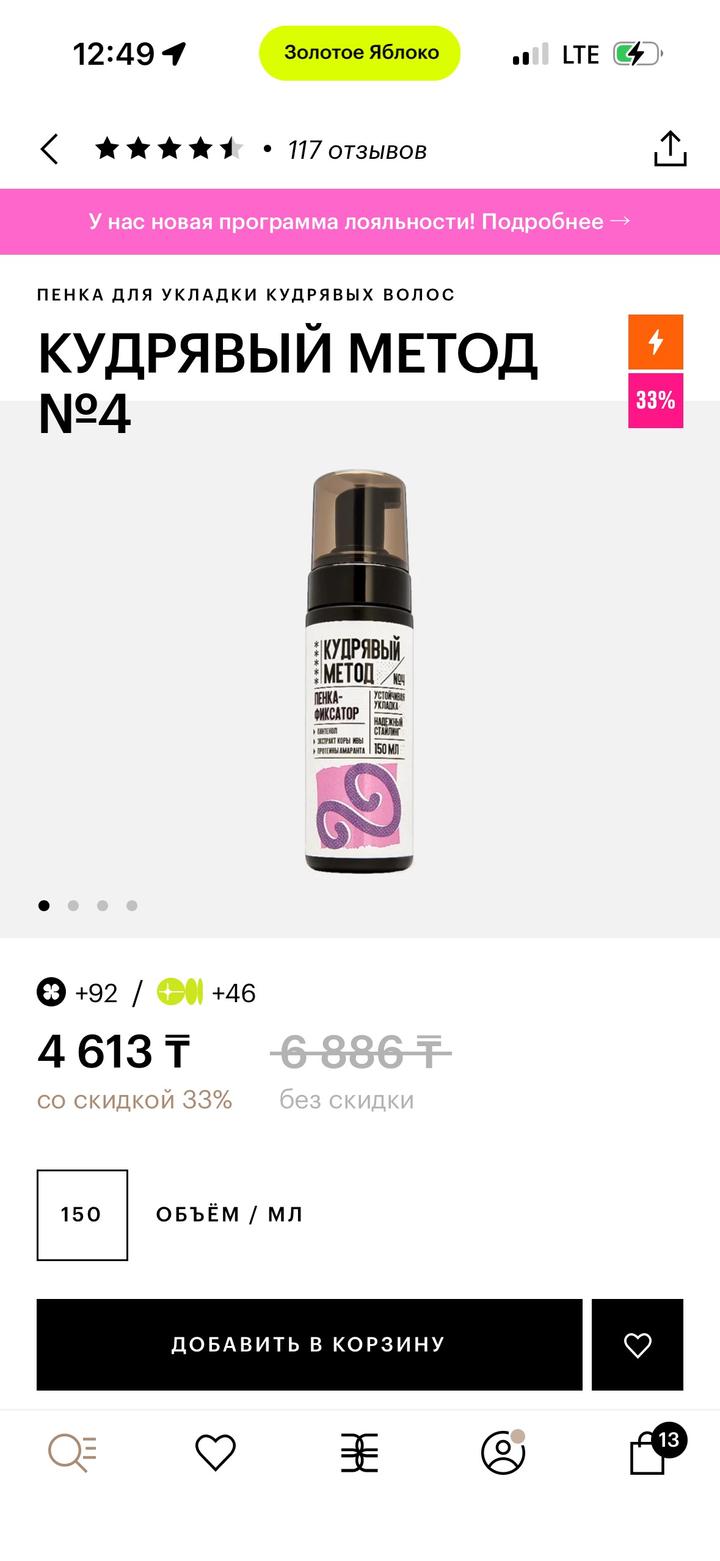
Task: Go to the Золотое Яблоко home tab
Action: 359,1452
